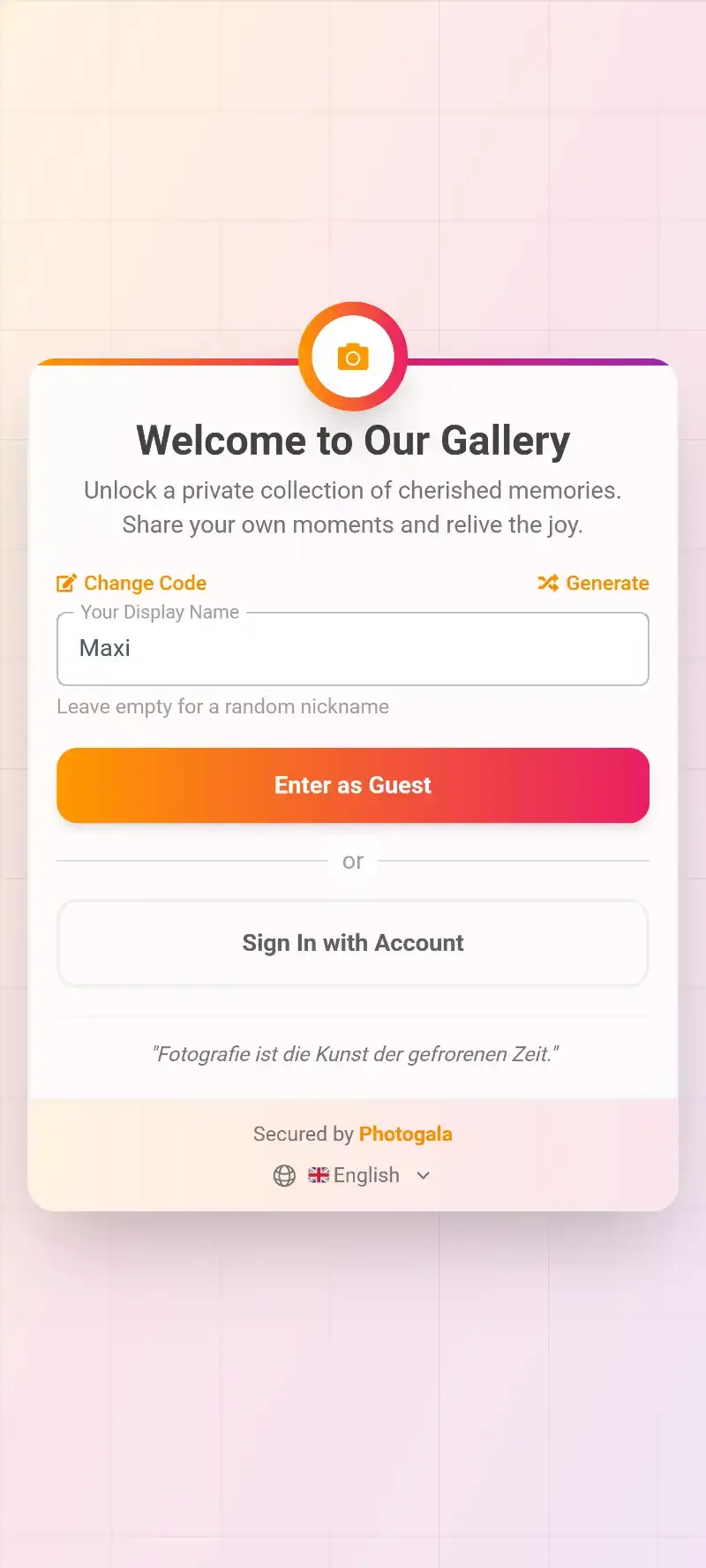Image resolution: width=706 pixels, height=1568 pixels.
Task: Click the British flag icon beside English
Action: click(318, 1175)
